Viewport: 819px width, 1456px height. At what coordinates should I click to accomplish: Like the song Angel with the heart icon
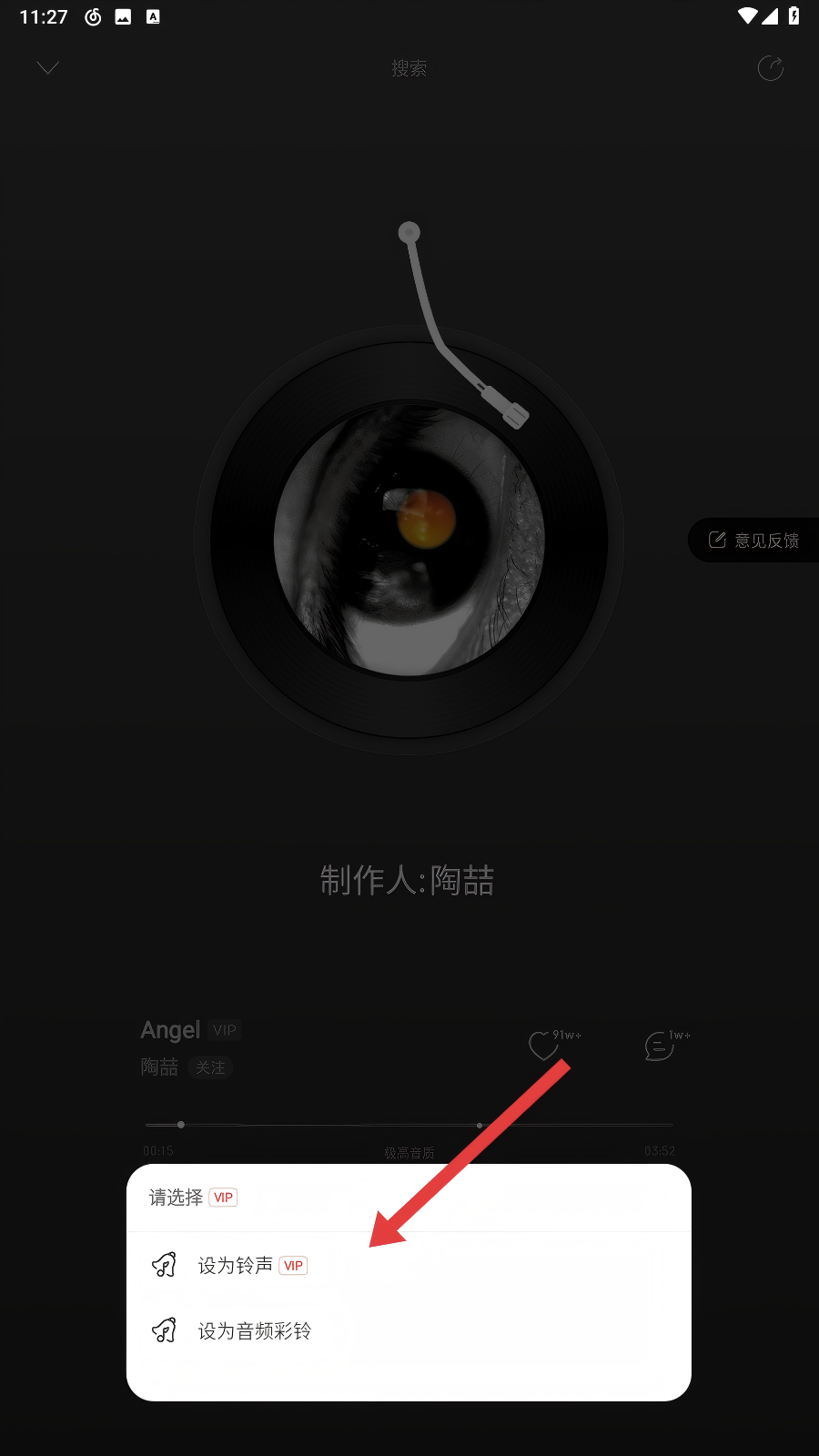click(x=544, y=1046)
